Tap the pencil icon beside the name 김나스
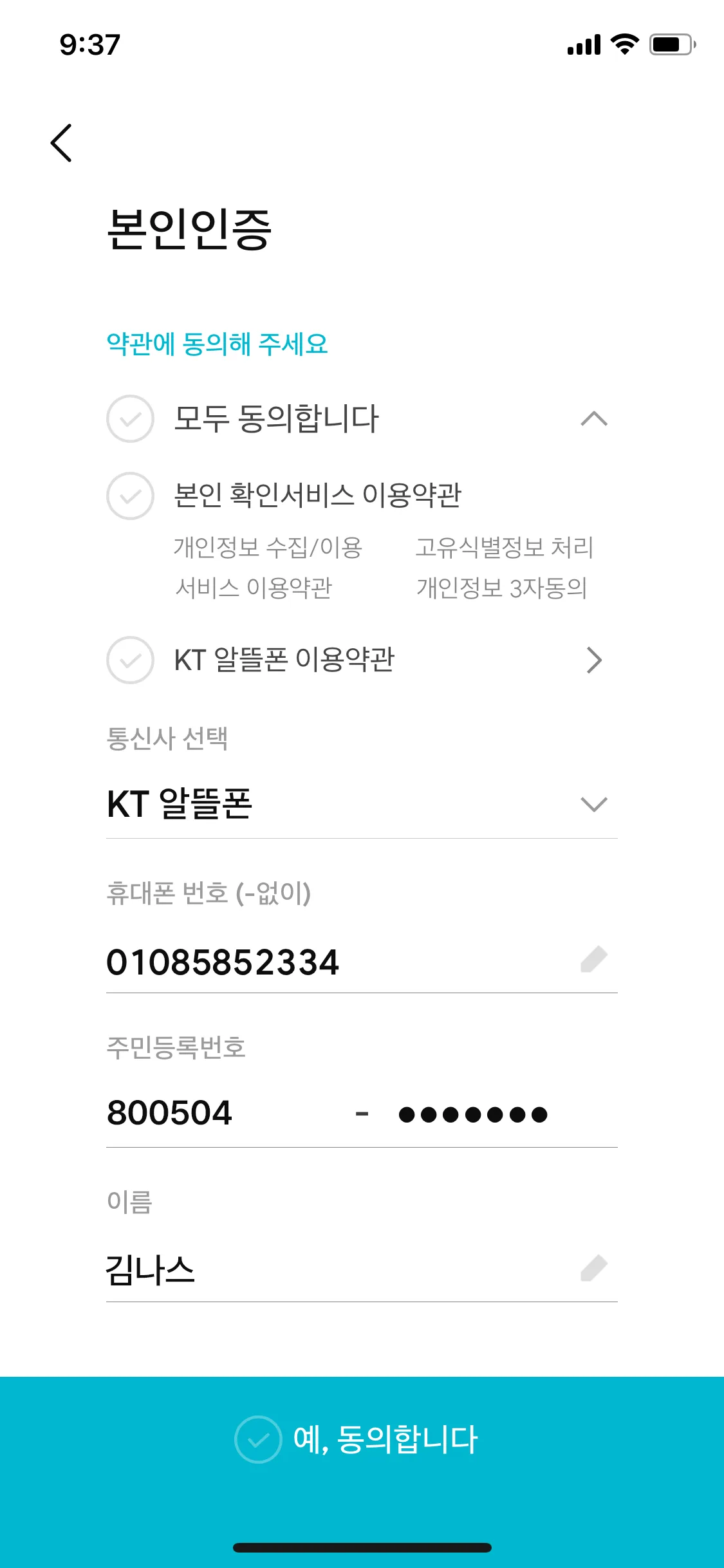The height and width of the screenshot is (1568, 724). [593, 1268]
